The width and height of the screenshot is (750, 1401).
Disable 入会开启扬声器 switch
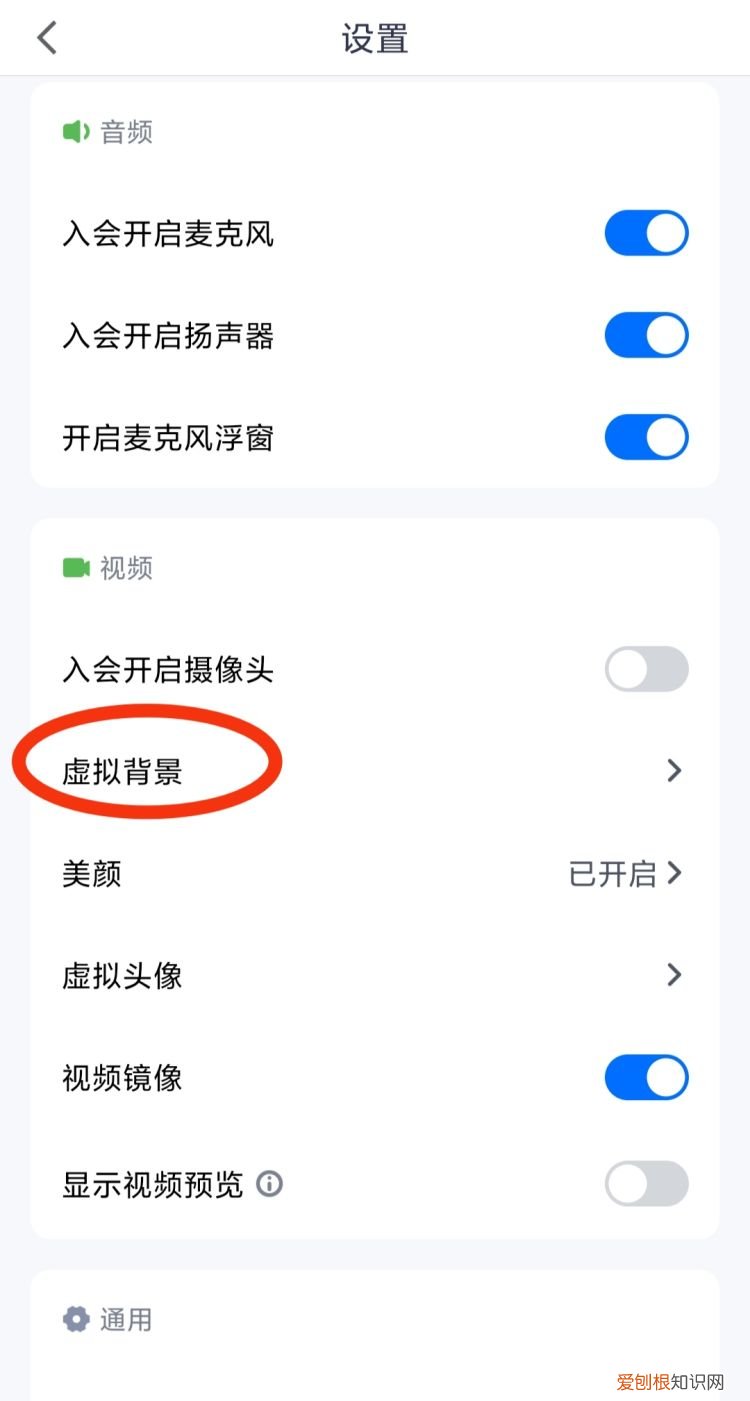646,335
